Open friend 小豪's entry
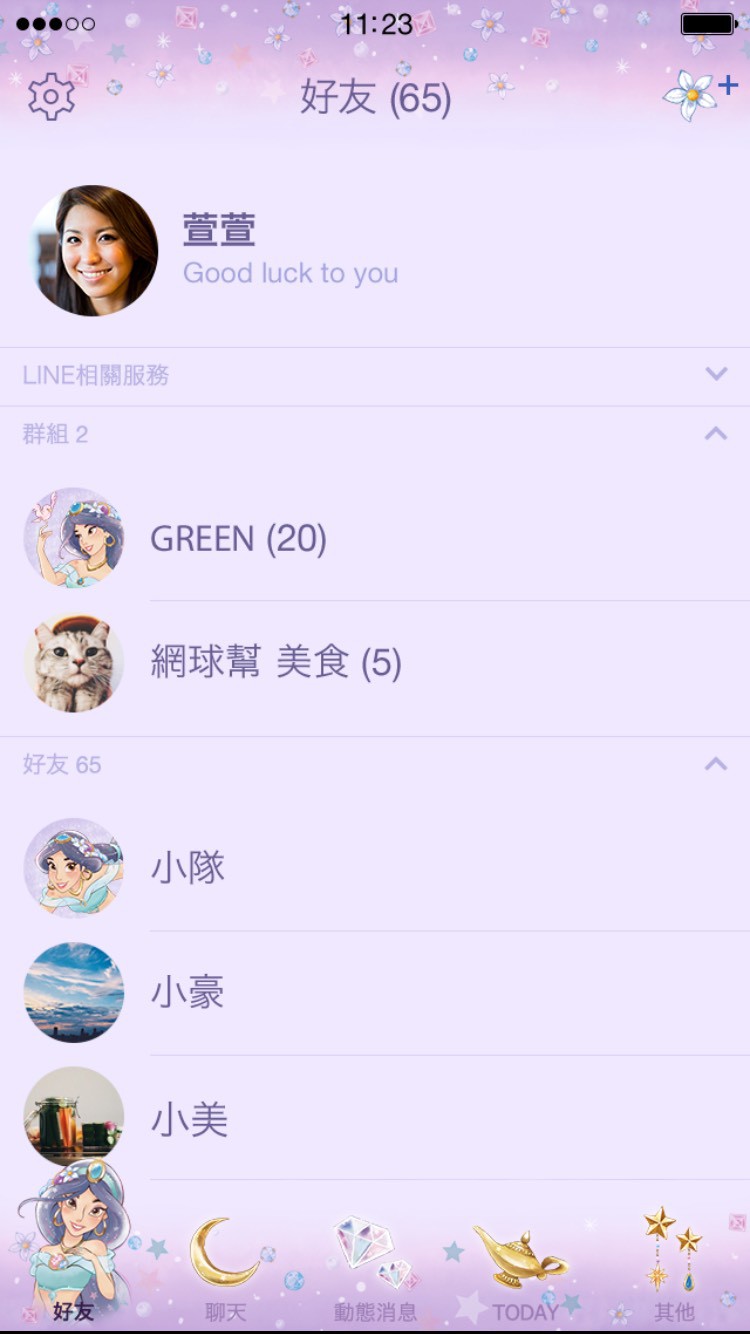This screenshot has height=1334, width=750. click(189, 992)
